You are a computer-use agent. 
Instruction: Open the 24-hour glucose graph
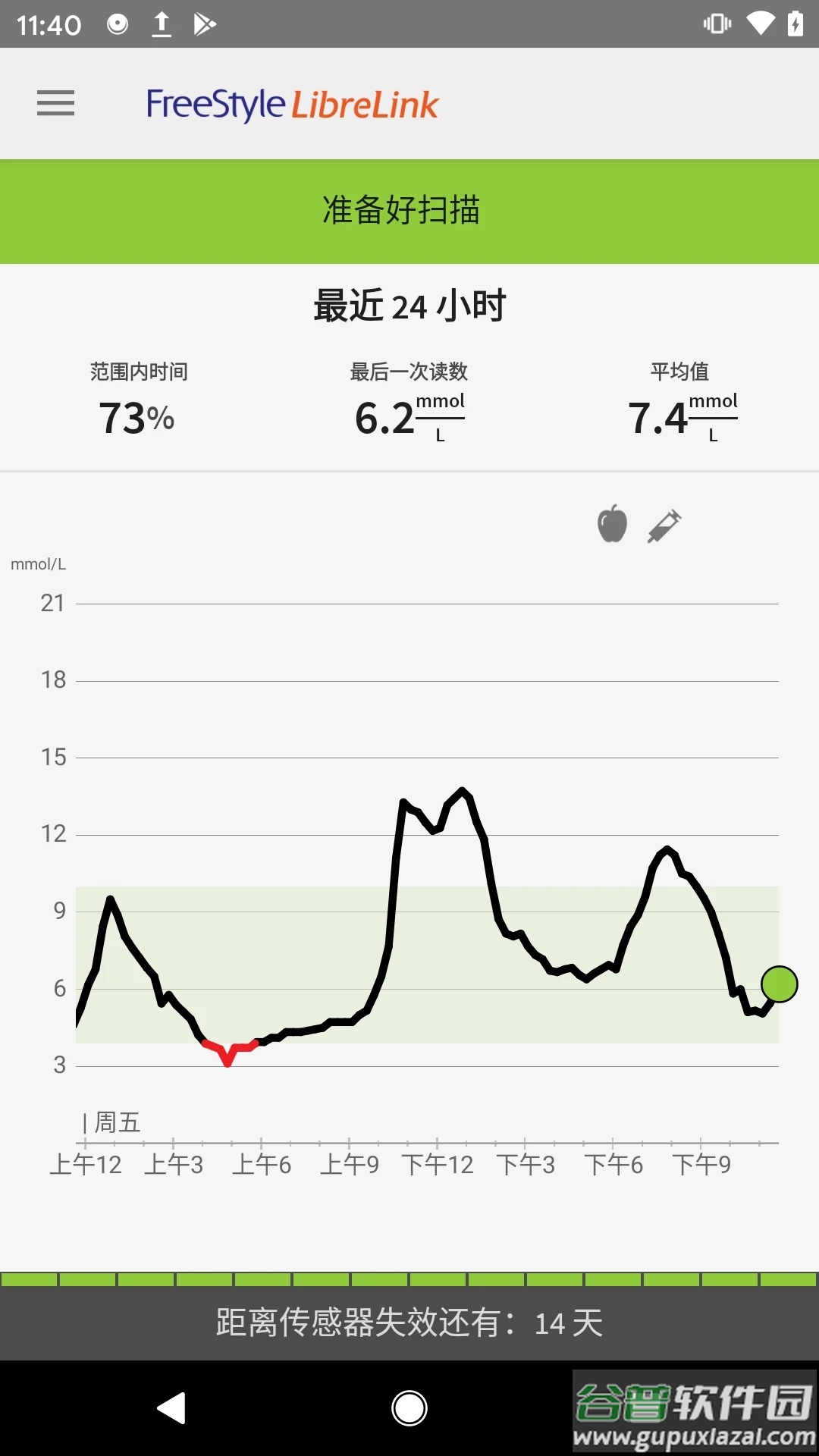point(427,872)
